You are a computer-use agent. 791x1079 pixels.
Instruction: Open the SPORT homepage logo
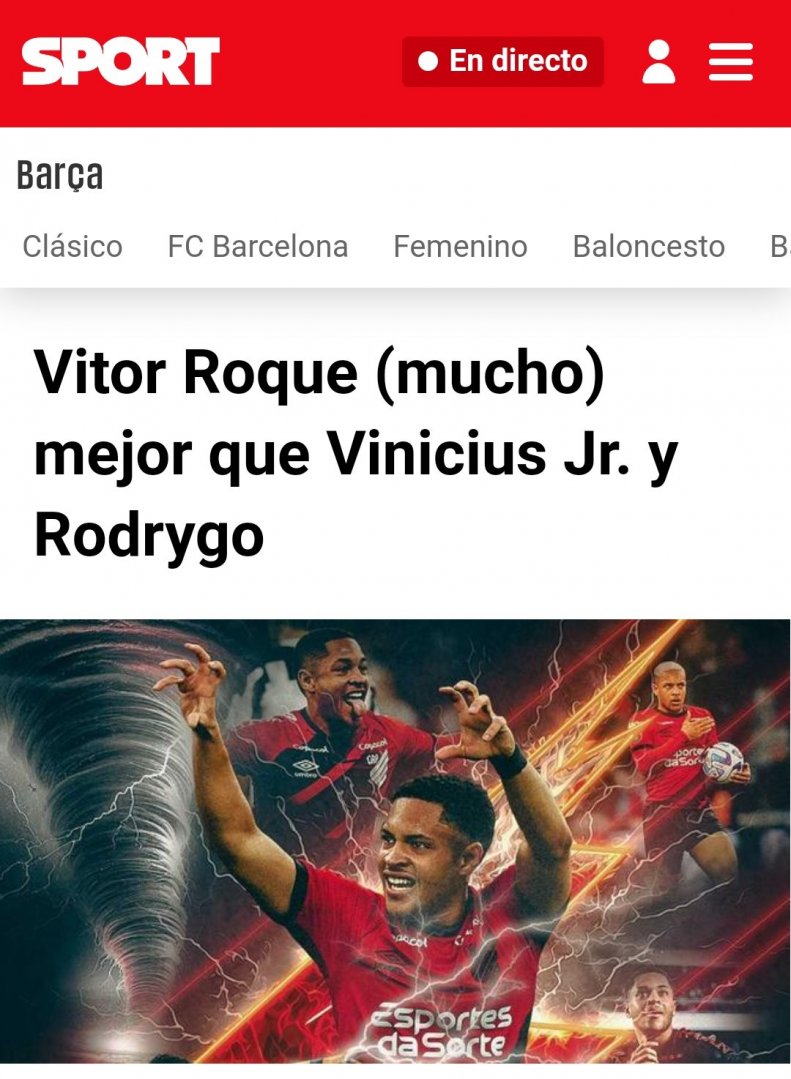(x=121, y=62)
